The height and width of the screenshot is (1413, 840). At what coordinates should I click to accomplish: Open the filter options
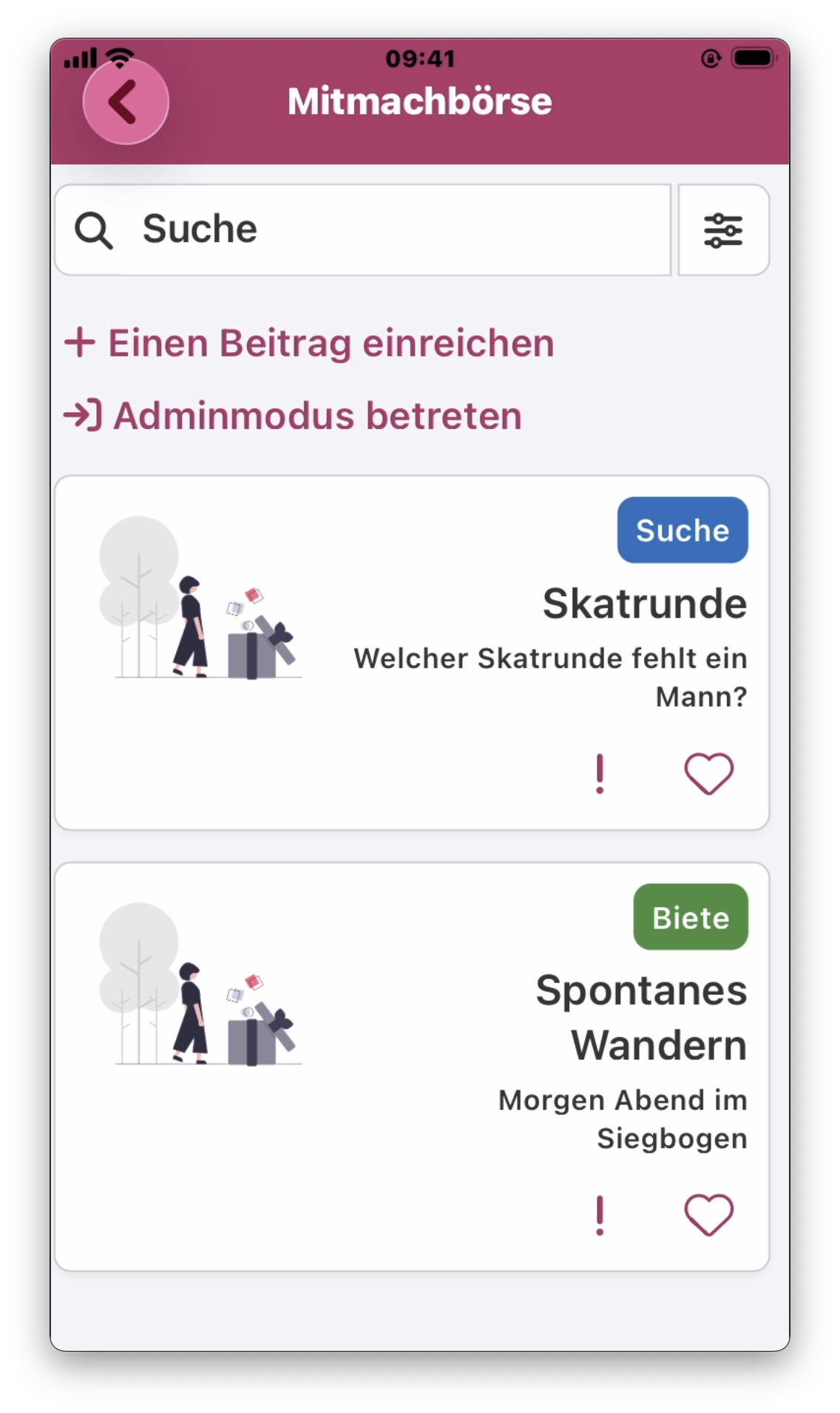[x=723, y=230]
